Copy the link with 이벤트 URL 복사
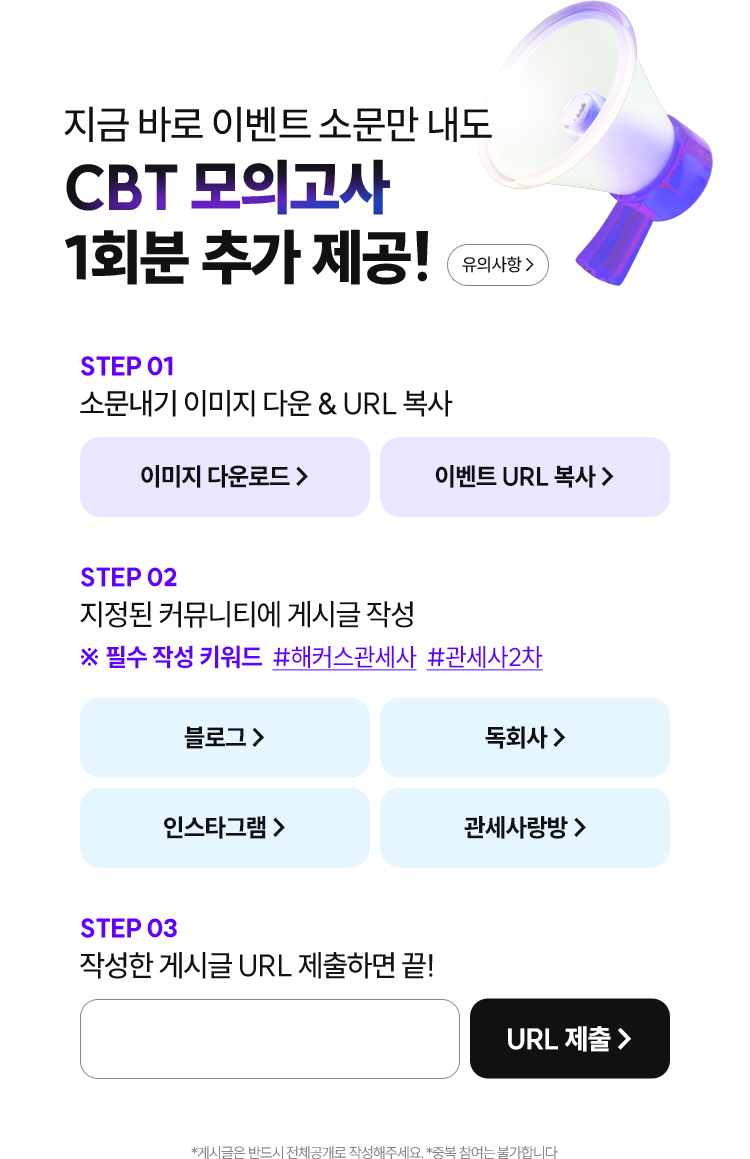750x1159 pixels. [x=525, y=477]
